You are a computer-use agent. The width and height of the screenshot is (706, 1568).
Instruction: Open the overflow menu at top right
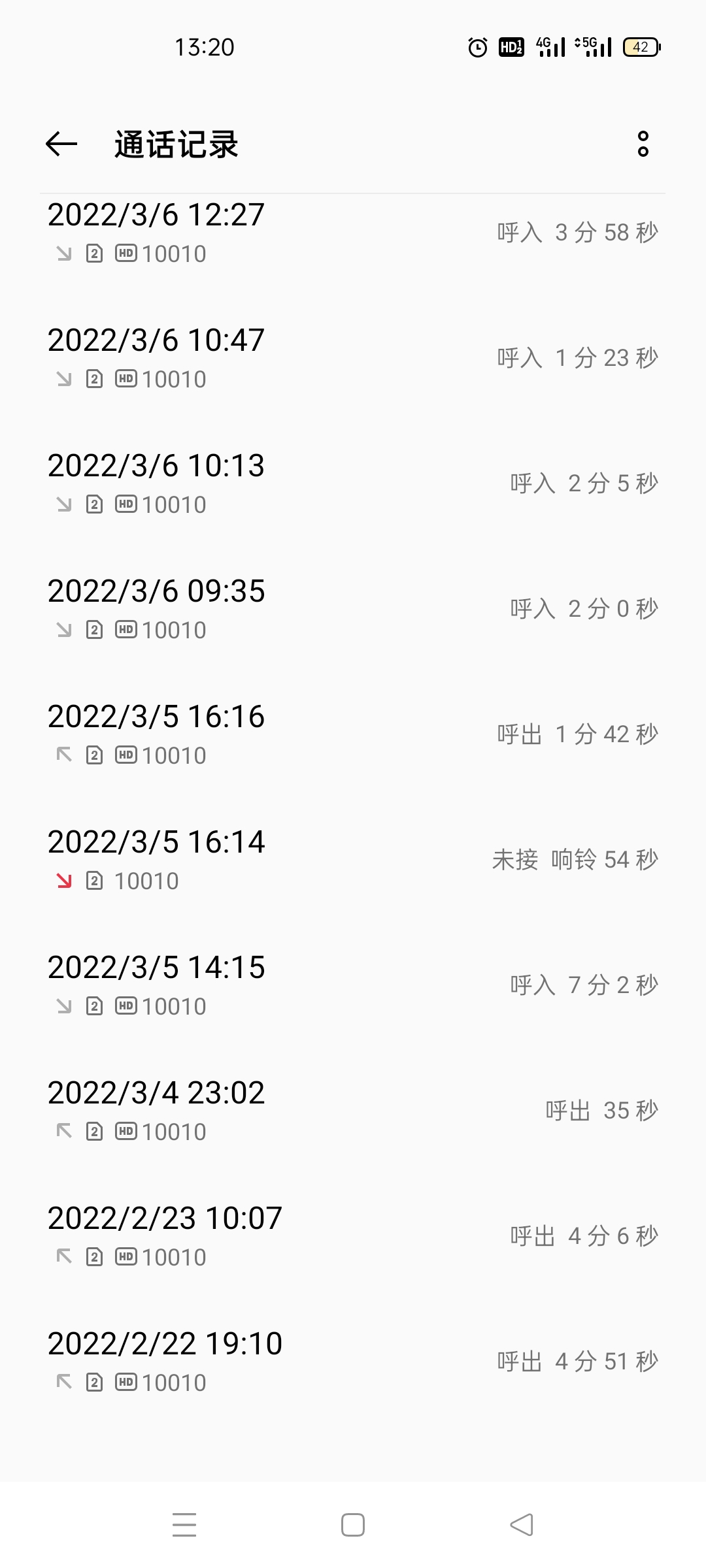pyautogui.click(x=643, y=145)
